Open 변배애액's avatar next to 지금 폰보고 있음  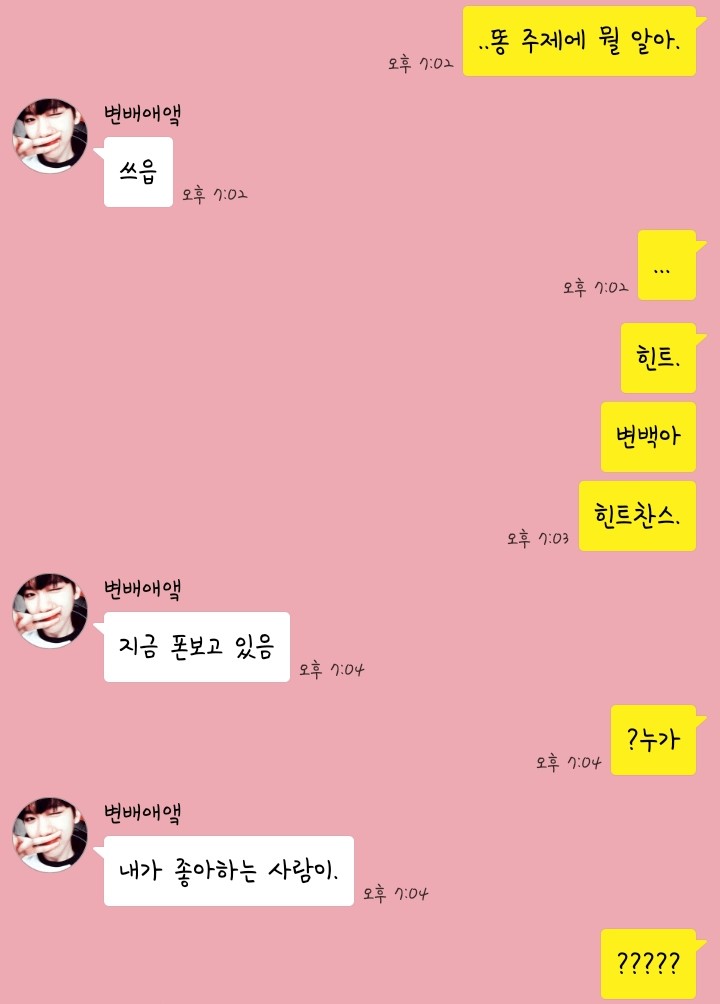(x=50, y=610)
